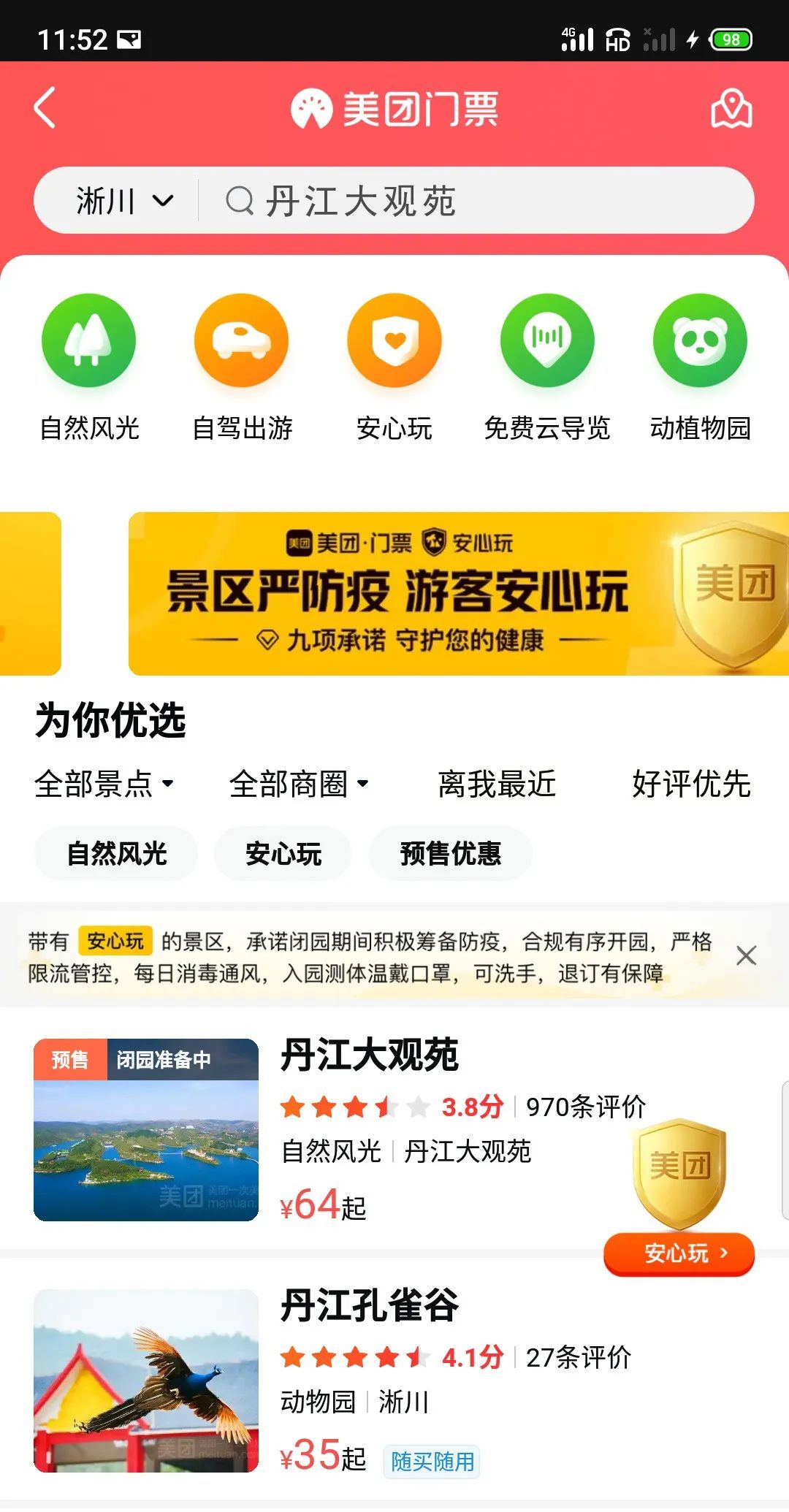Open the 丹江孔雀谷 listing
789x1512 pixels.
click(394, 1381)
